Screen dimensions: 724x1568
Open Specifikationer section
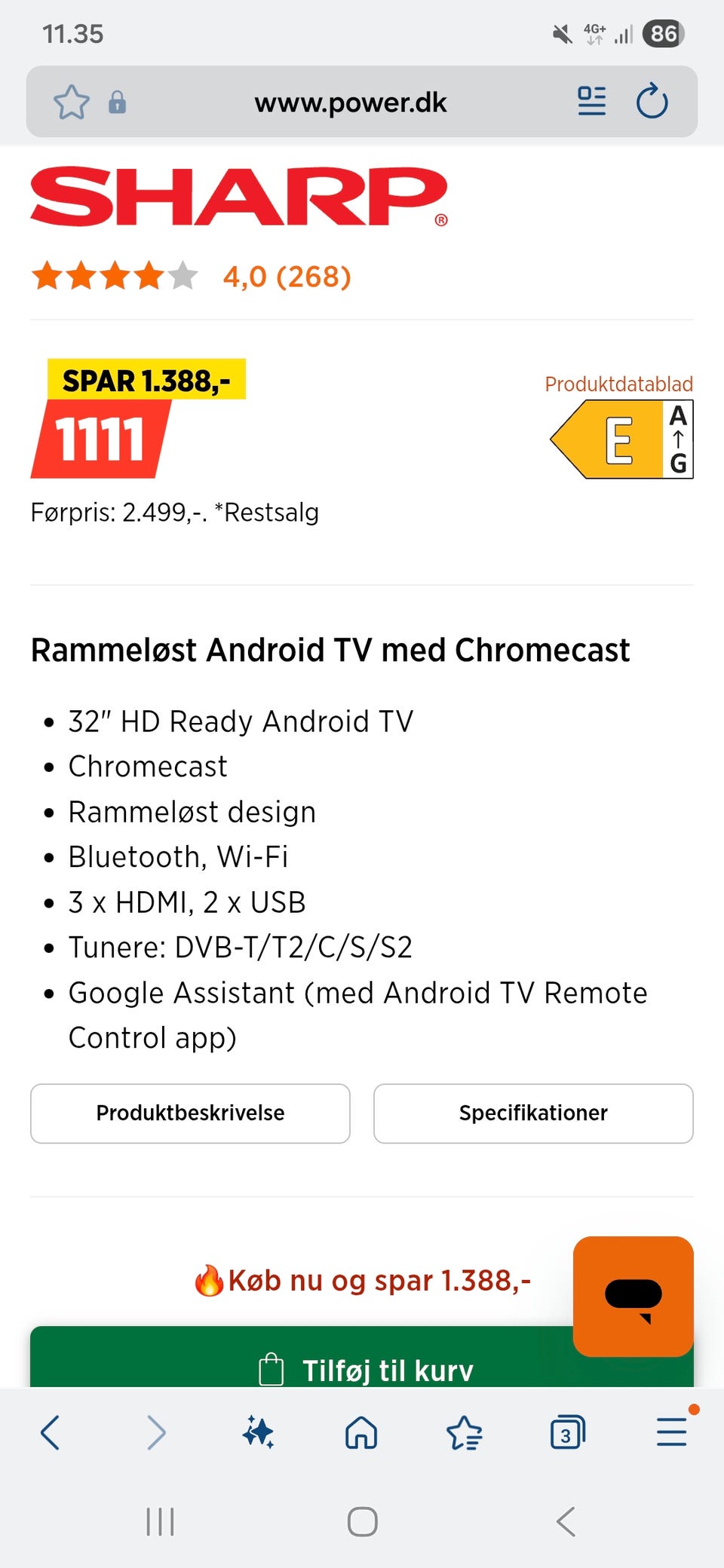[533, 1113]
